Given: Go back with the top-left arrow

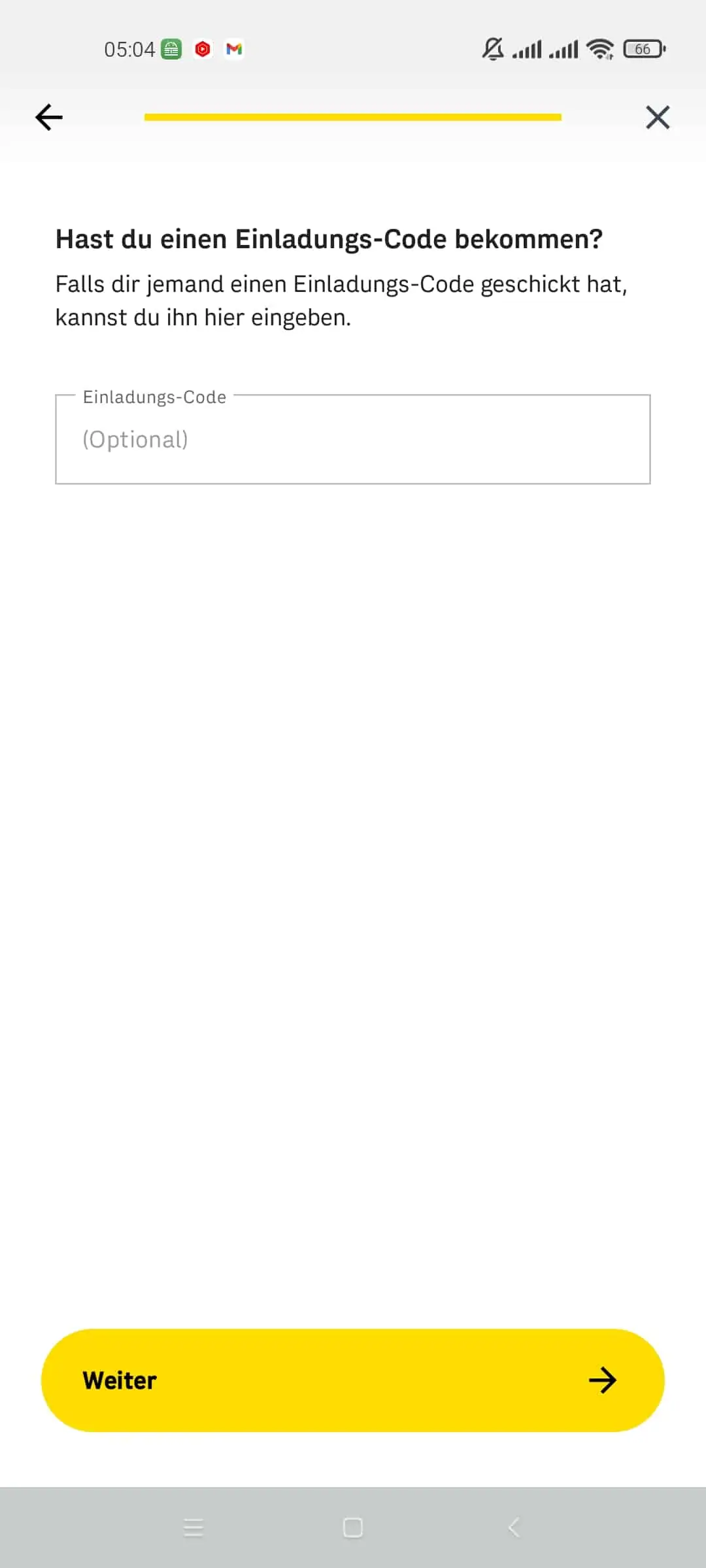Looking at the screenshot, I should pos(49,118).
